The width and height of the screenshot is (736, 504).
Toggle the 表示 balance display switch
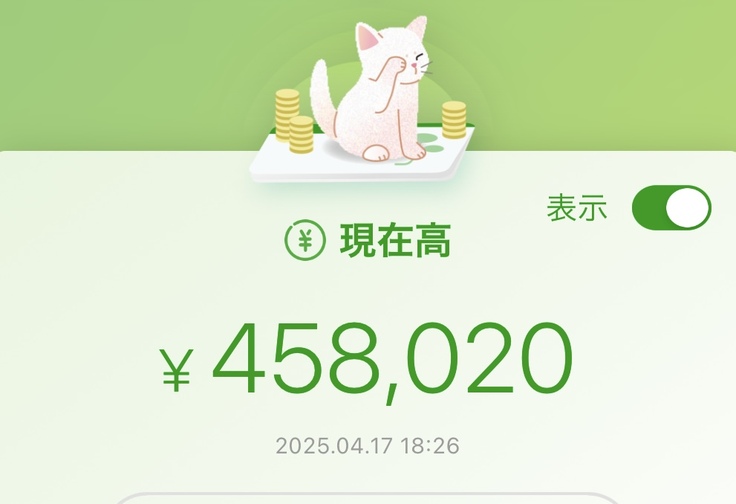click(x=671, y=208)
